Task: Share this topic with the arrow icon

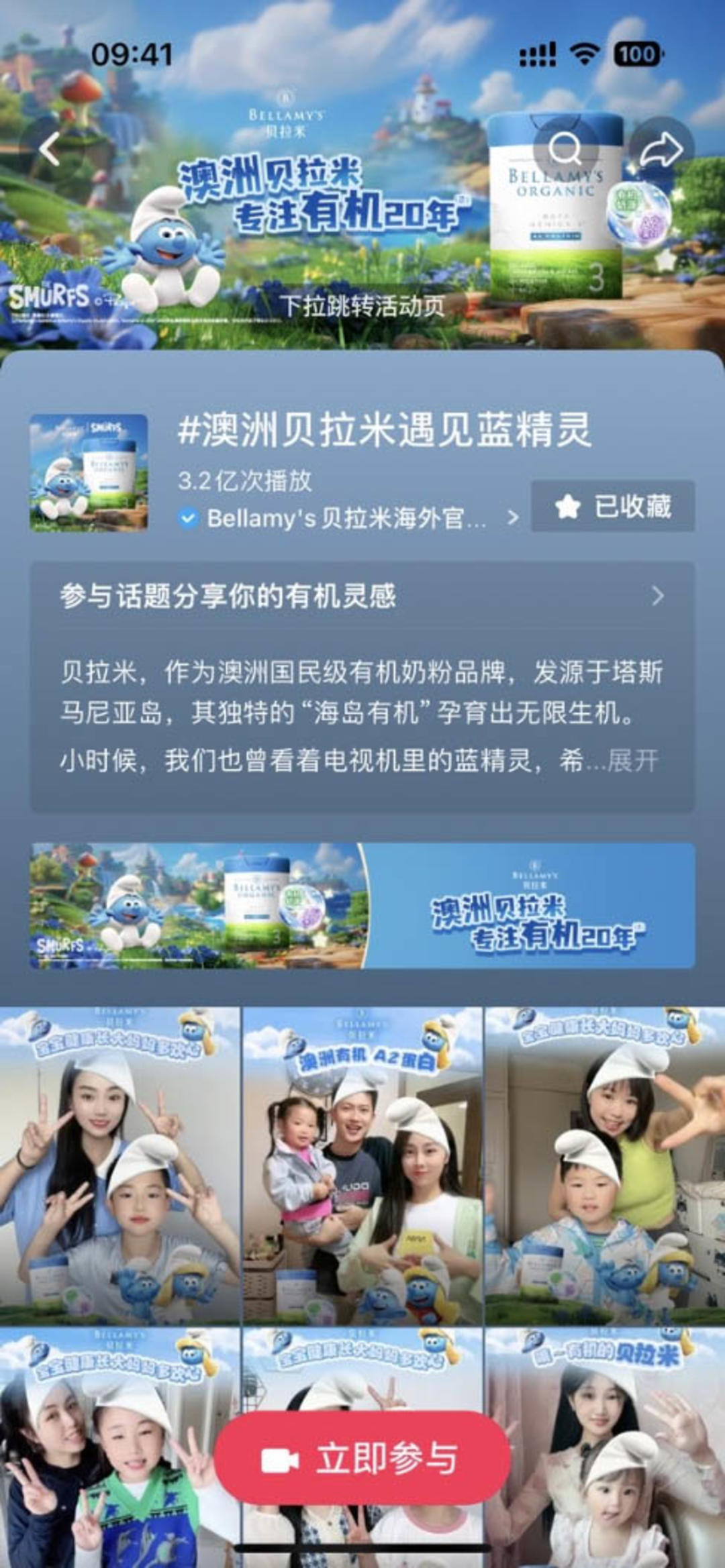Action: point(661,149)
